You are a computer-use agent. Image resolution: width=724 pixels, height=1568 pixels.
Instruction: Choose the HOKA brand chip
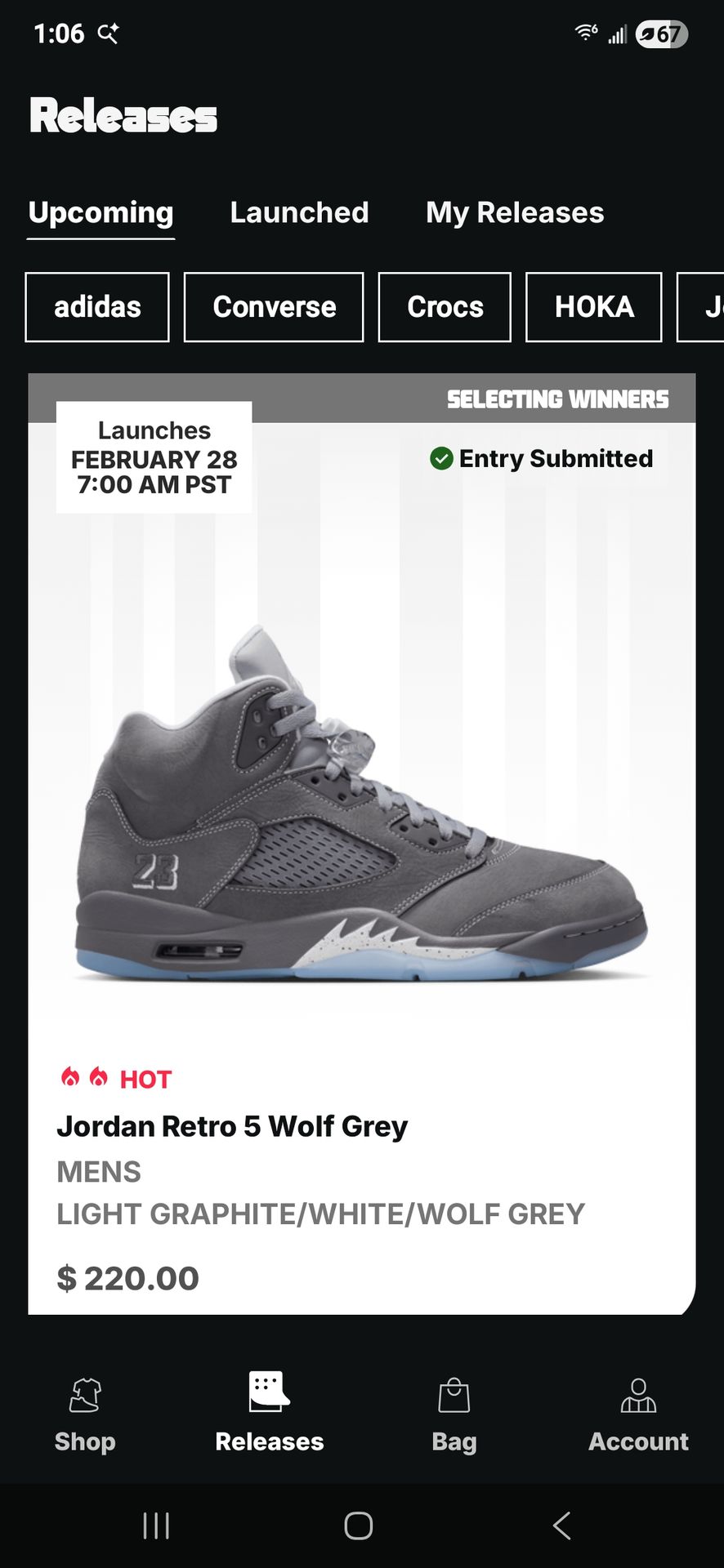(x=593, y=307)
